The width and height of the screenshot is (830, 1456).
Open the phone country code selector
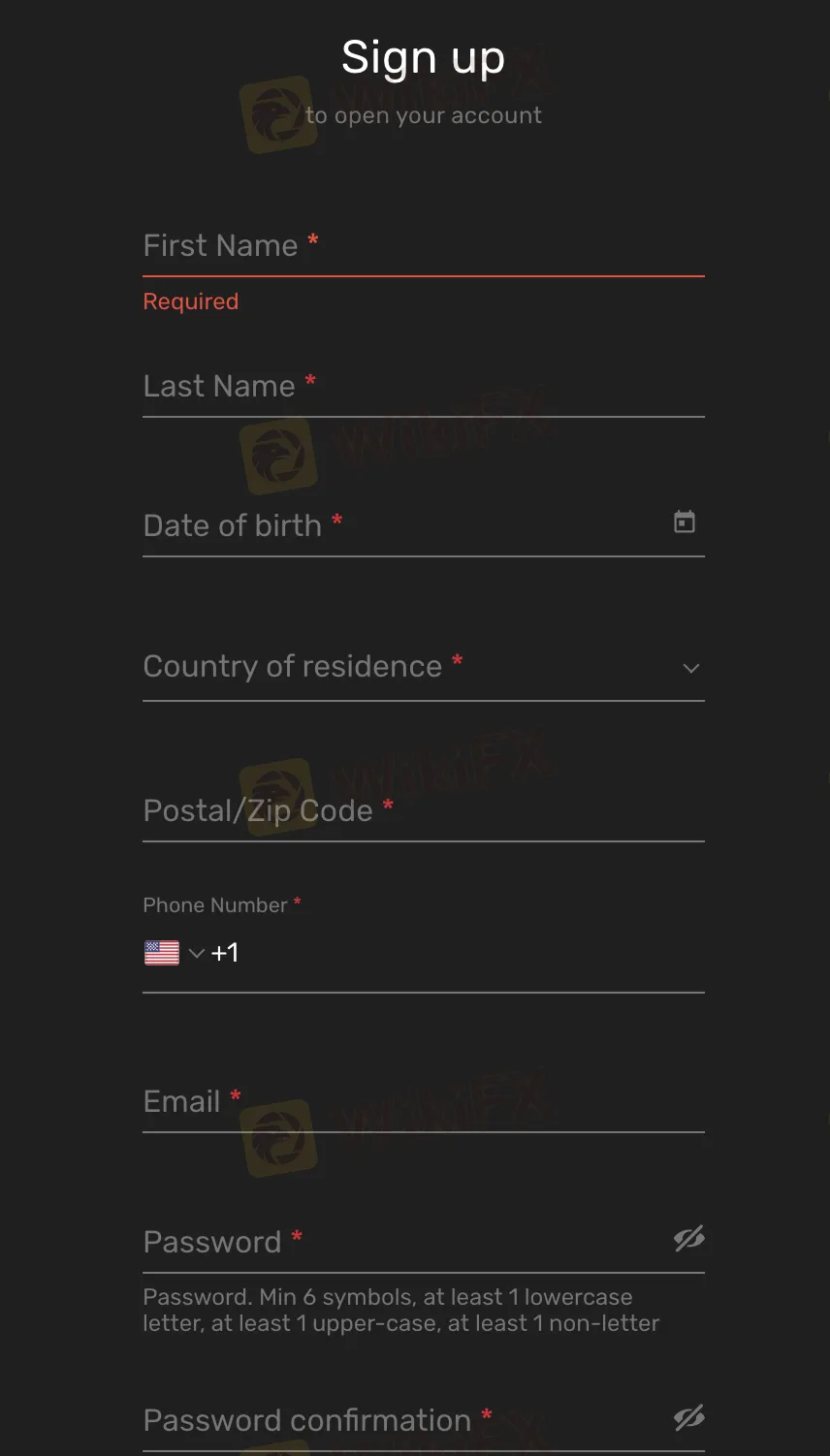click(x=175, y=953)
